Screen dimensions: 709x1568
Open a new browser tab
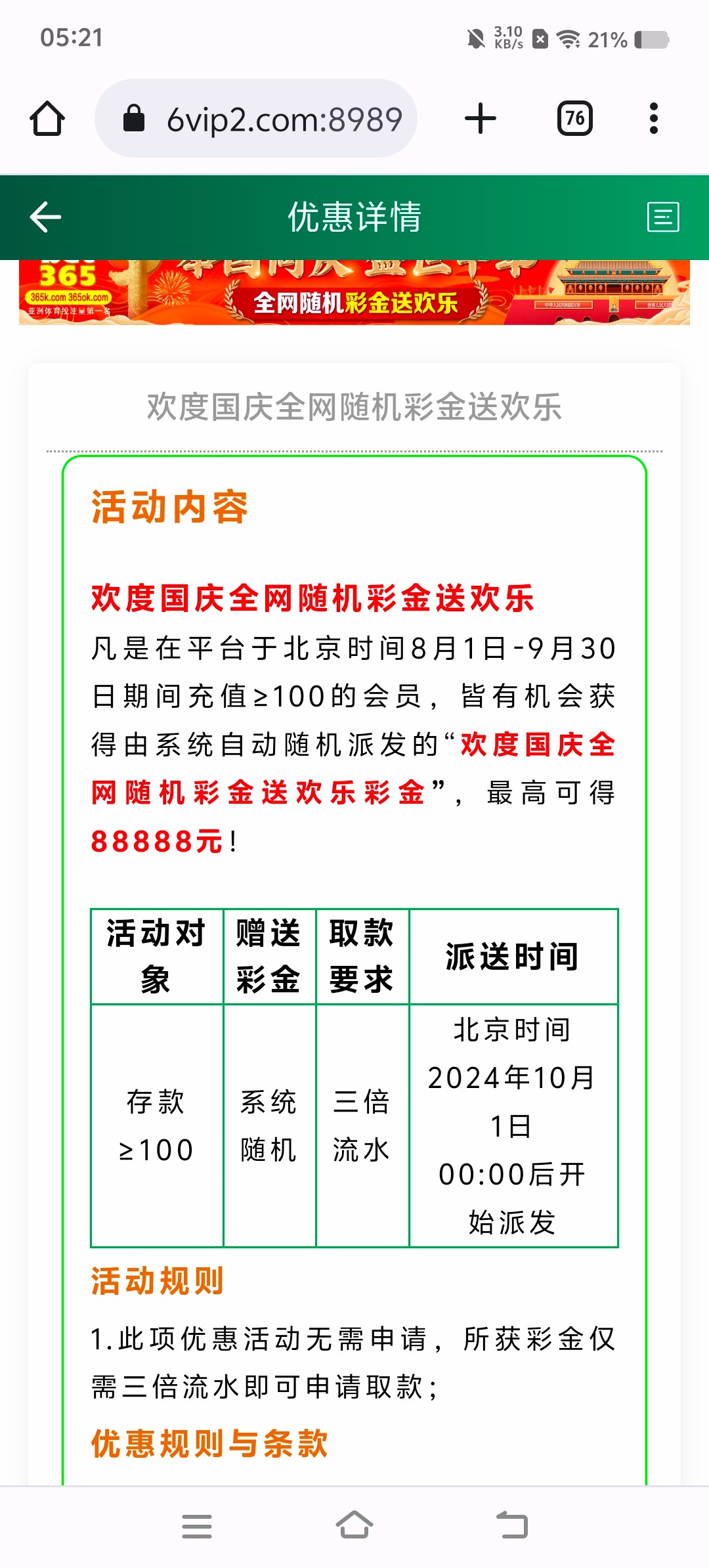point(481,119)
